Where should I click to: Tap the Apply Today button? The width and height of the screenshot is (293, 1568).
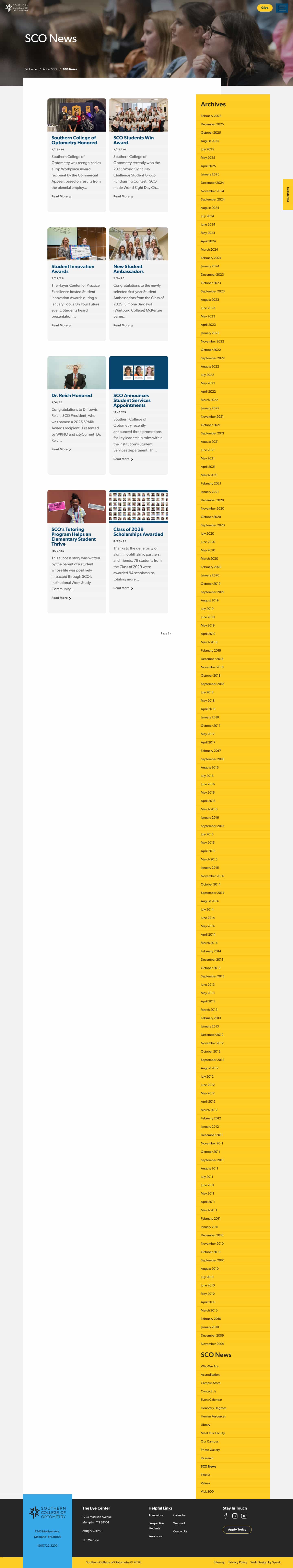[237, 1530]
